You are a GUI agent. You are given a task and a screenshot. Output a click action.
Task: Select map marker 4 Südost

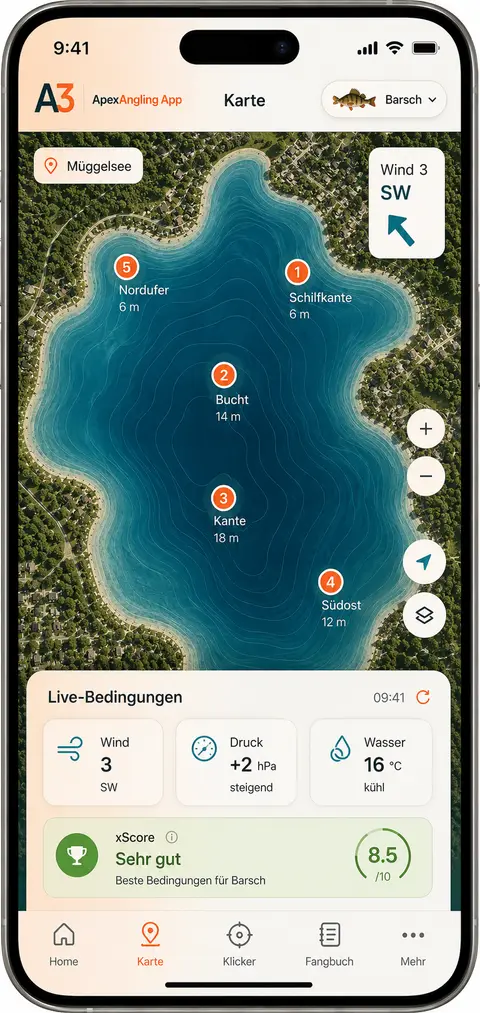tap(330, 583)
